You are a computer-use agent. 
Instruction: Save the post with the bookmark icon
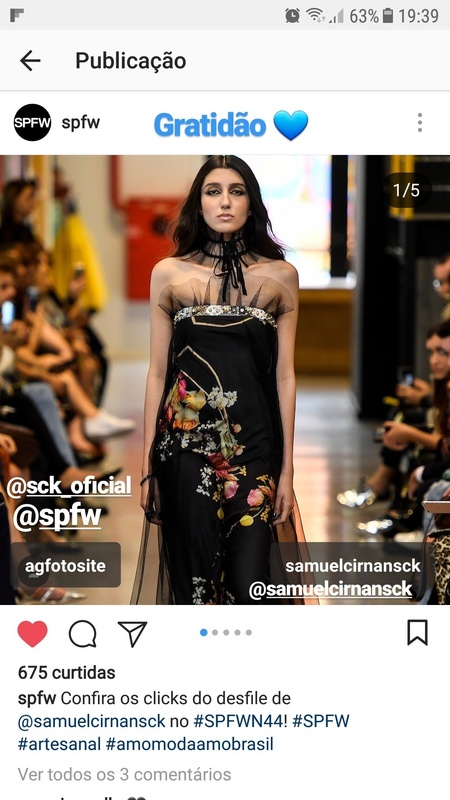(x=417, y=633)
